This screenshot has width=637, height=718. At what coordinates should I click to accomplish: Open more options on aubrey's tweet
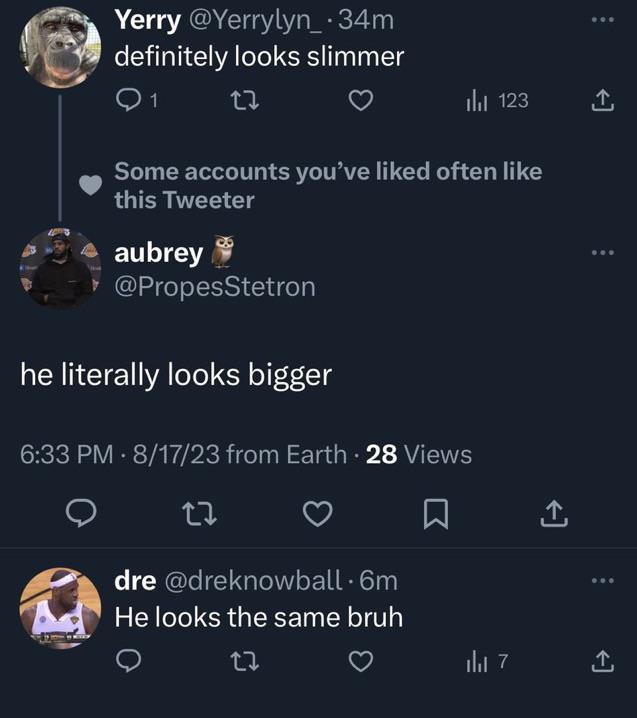click(x=600, y=252)
